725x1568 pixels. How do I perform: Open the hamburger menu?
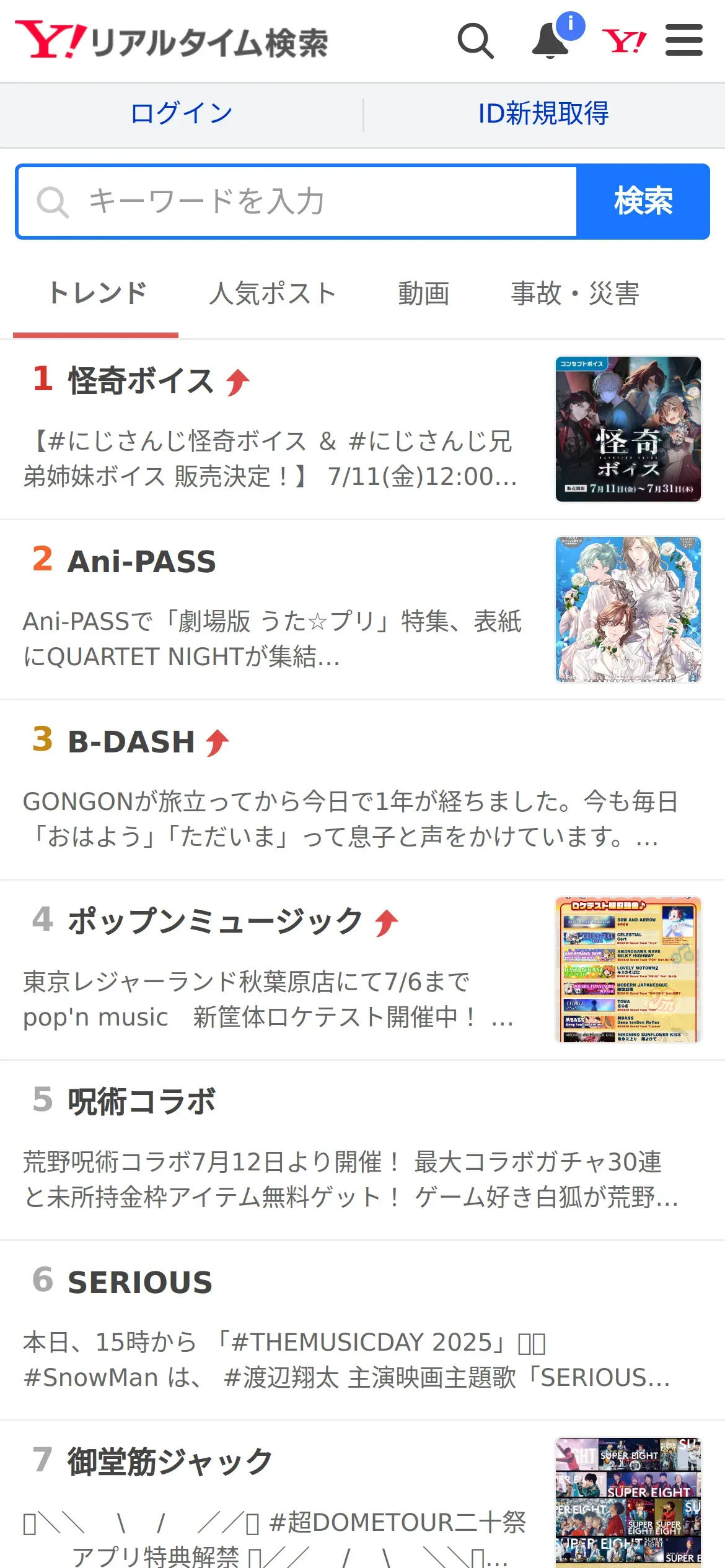pyautogui.click(x=684, y=40)
